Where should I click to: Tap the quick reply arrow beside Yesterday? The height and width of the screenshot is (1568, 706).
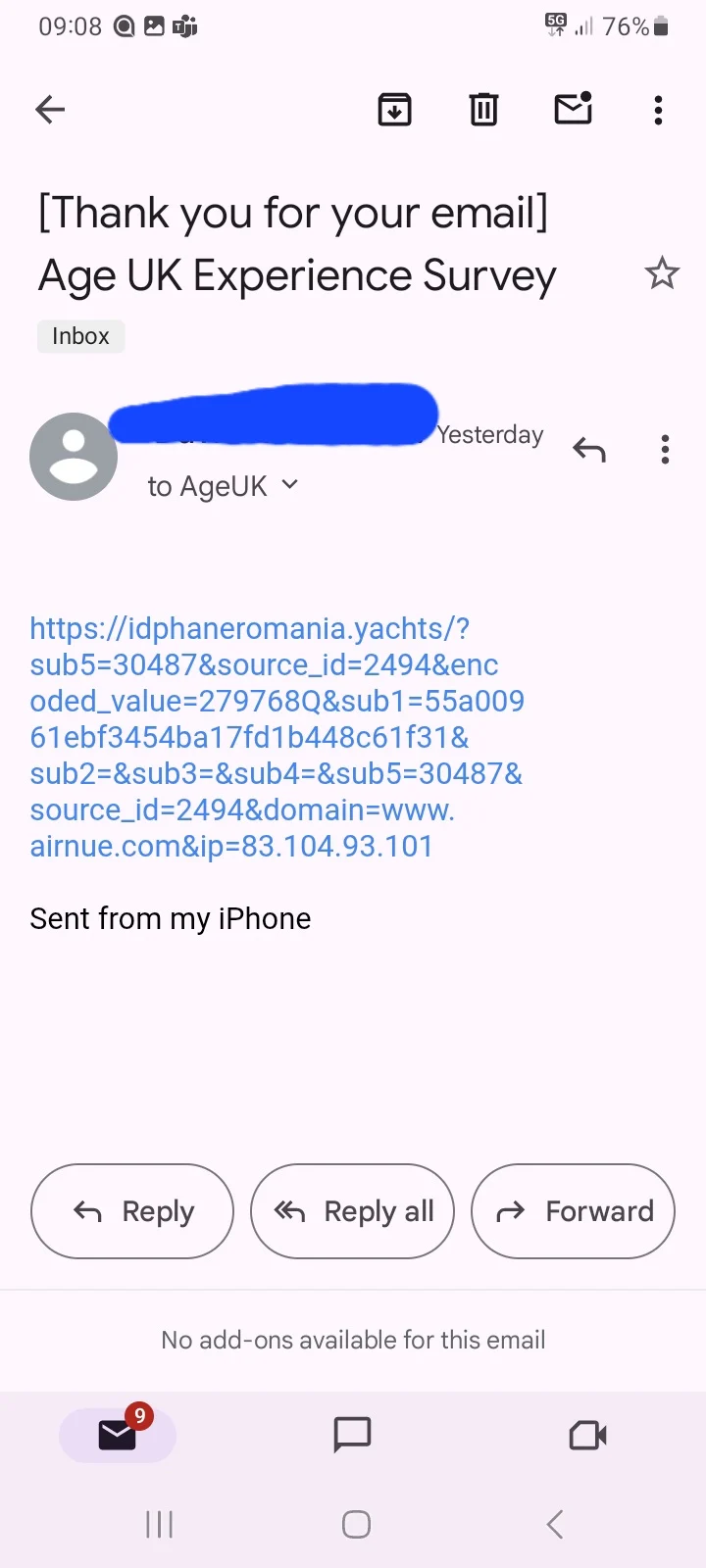[589, 450]
